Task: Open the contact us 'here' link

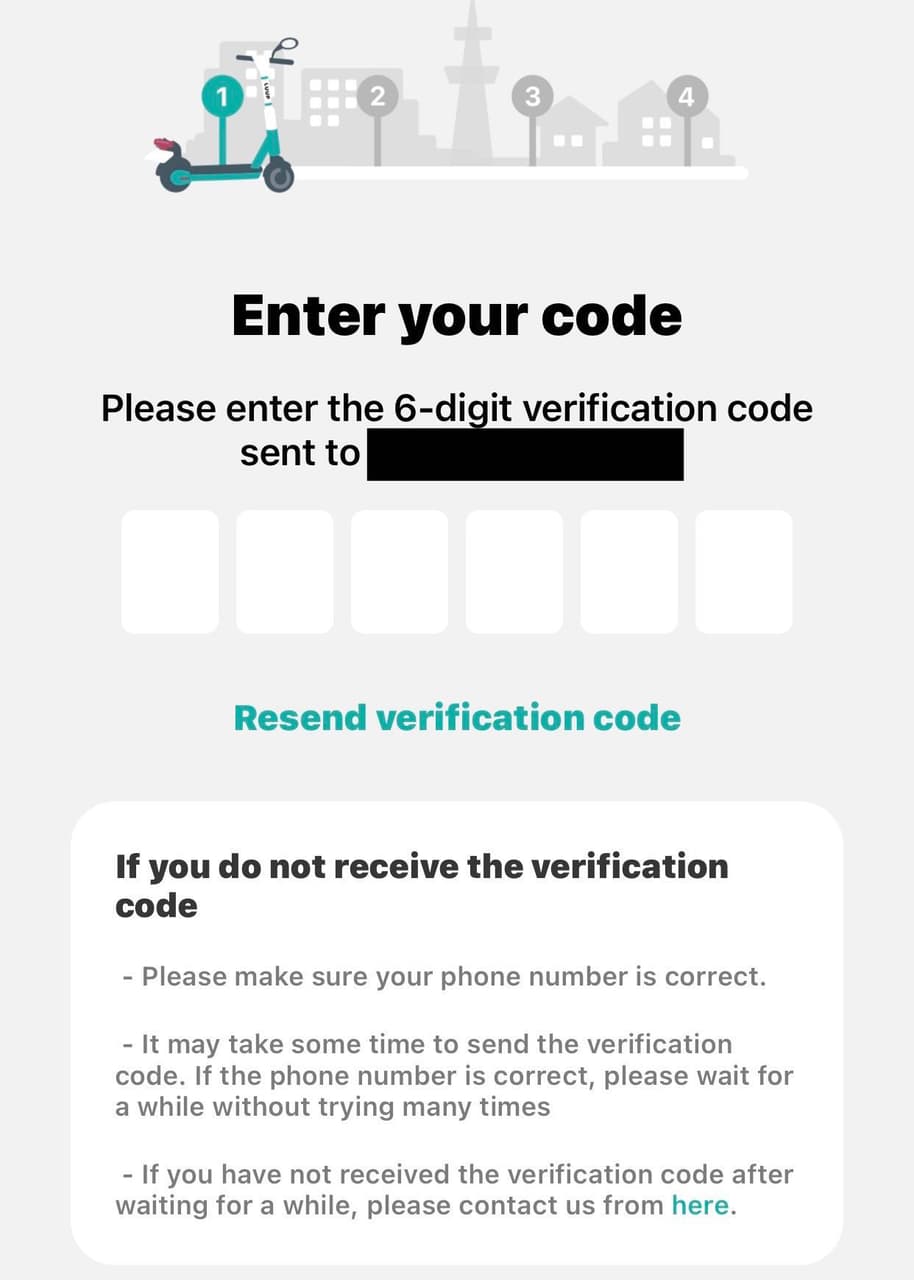Action: pyautogui.click(x=700, y=1205)
